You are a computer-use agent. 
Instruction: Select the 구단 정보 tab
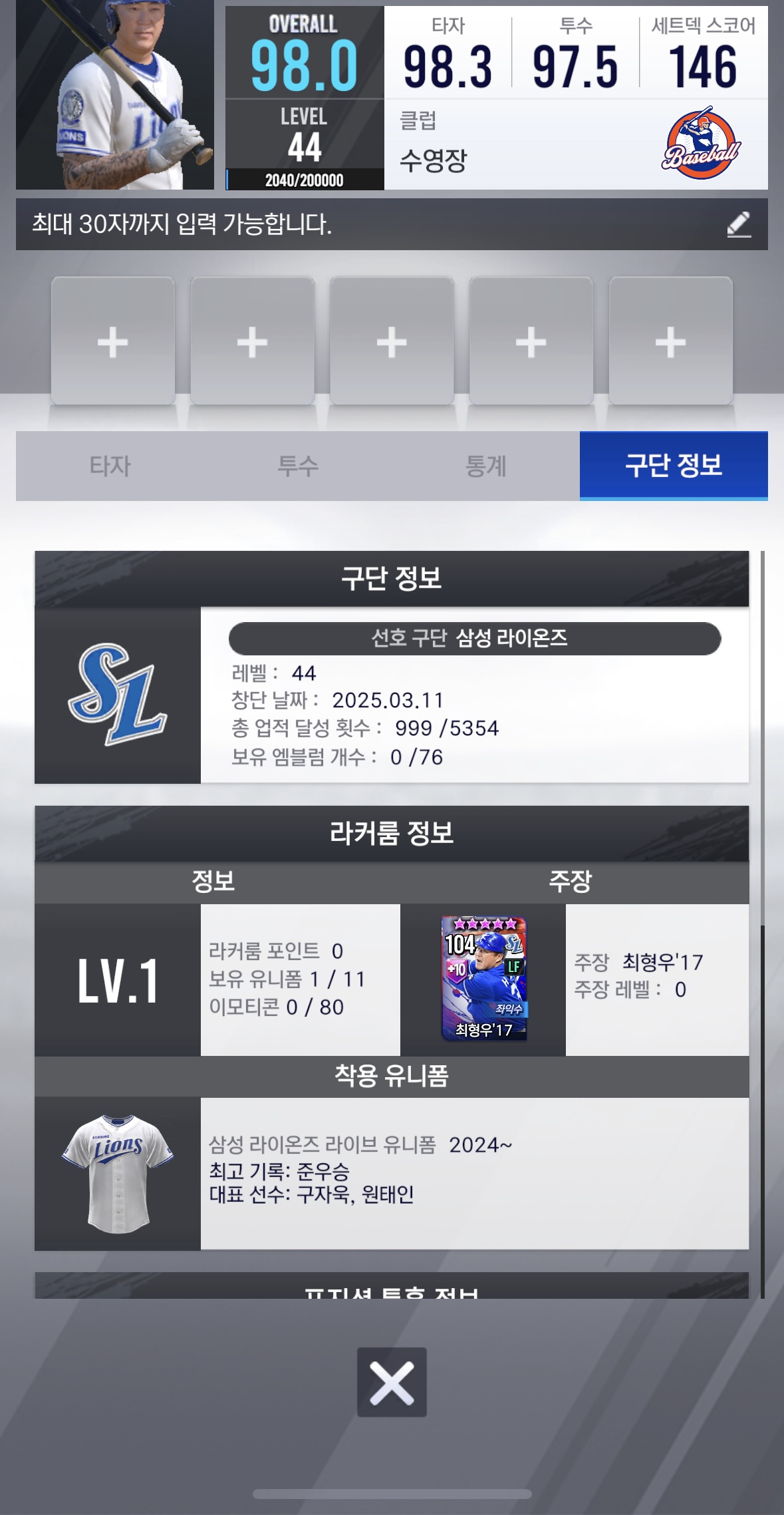673,465
